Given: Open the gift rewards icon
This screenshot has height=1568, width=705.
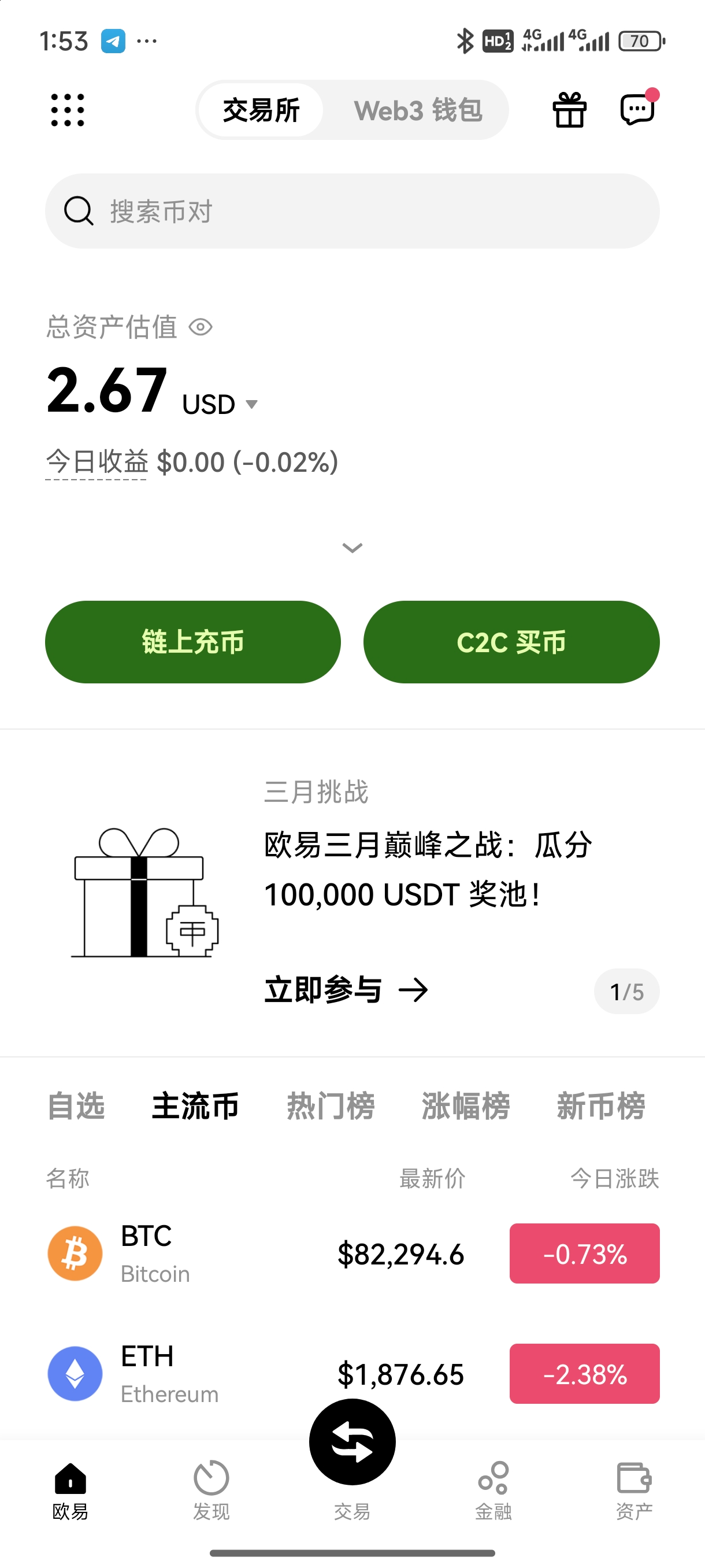Looking at the screenshot, I should click(569, 110).
